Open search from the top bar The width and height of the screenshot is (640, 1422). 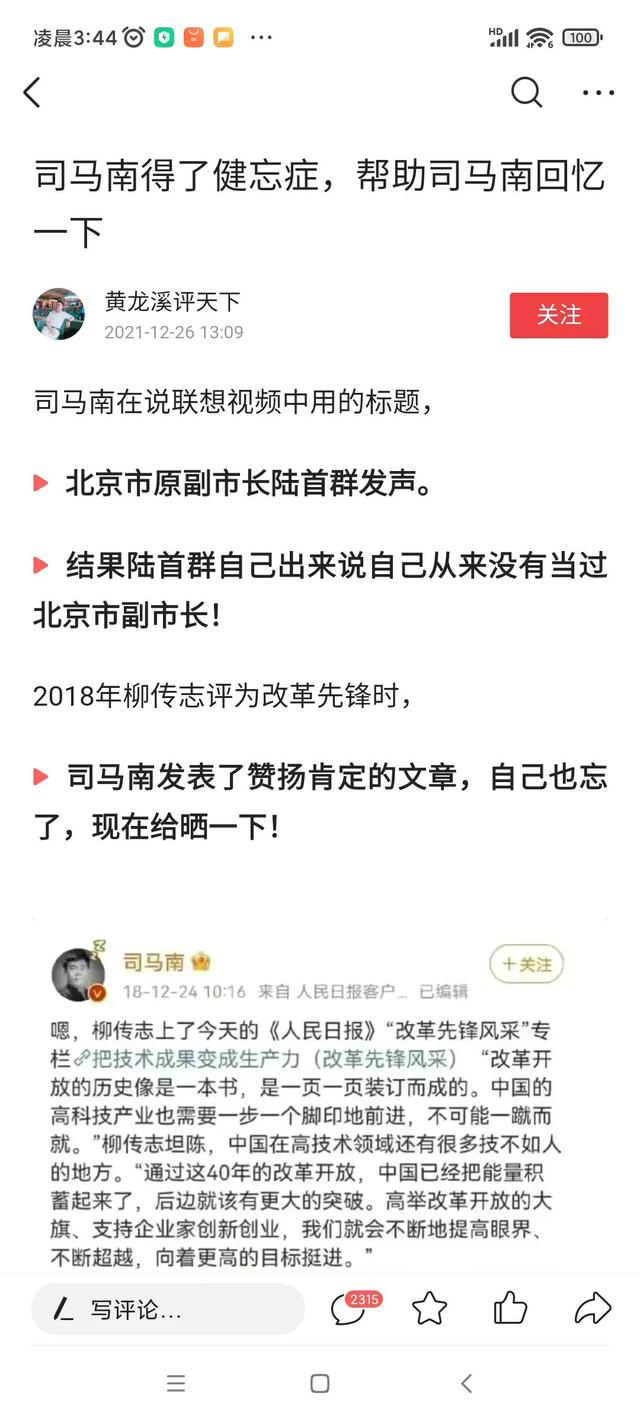point(526,93)
